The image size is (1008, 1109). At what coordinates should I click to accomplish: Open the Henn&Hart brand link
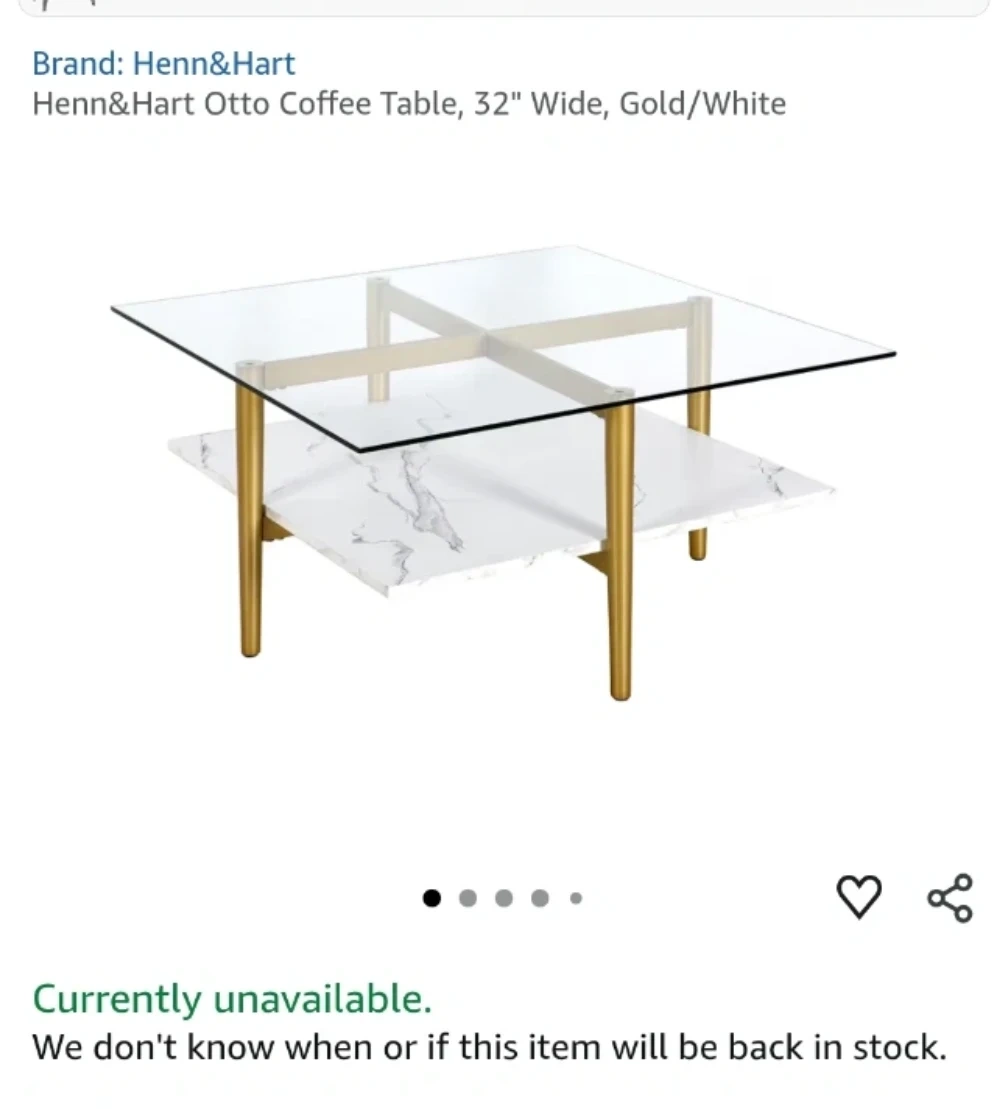(164, 64)
